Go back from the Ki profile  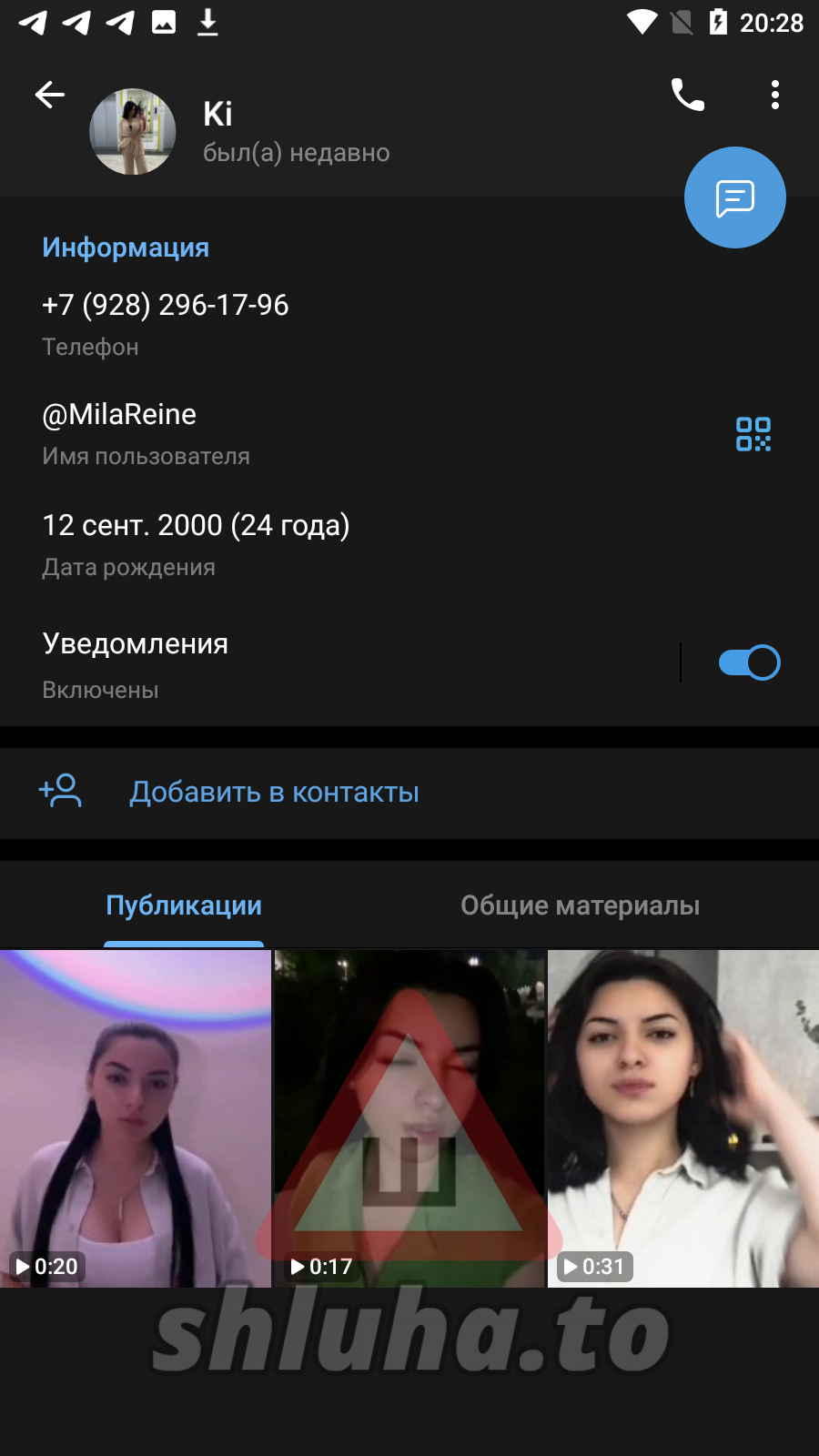(50, 95)
